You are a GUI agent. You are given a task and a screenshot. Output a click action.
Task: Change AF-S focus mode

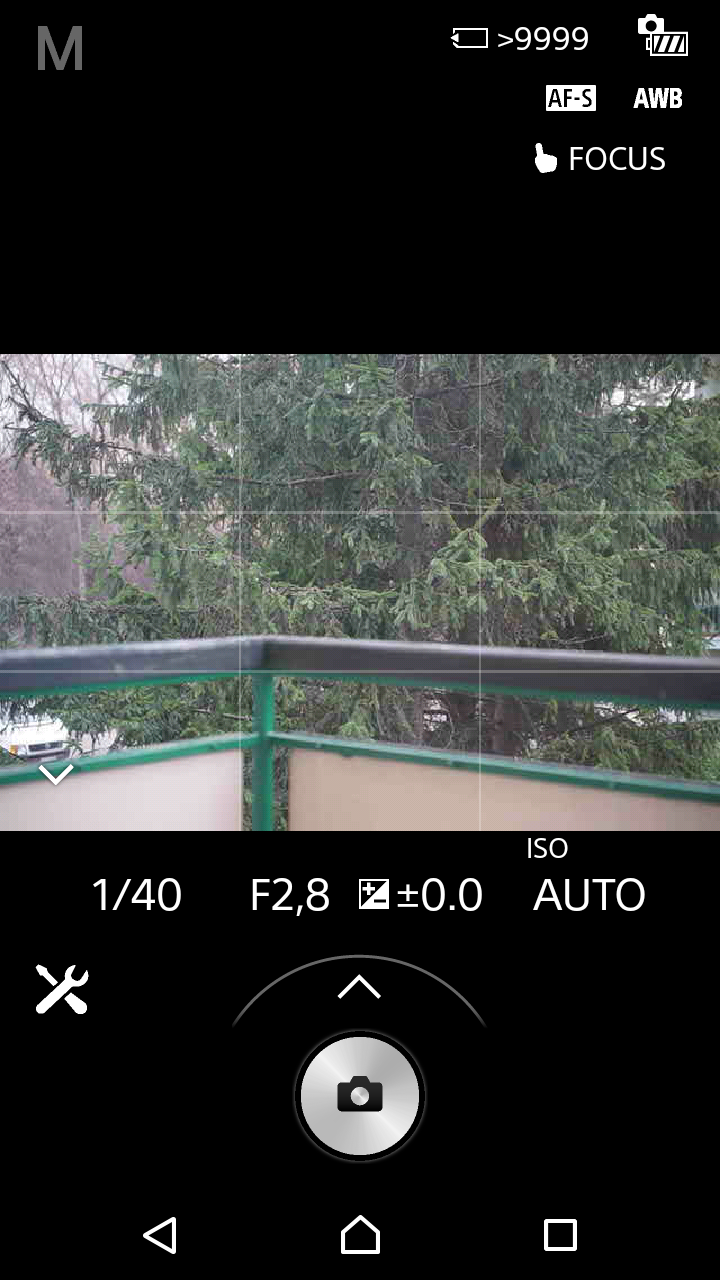pyautogui.click(x=570, y=98)
